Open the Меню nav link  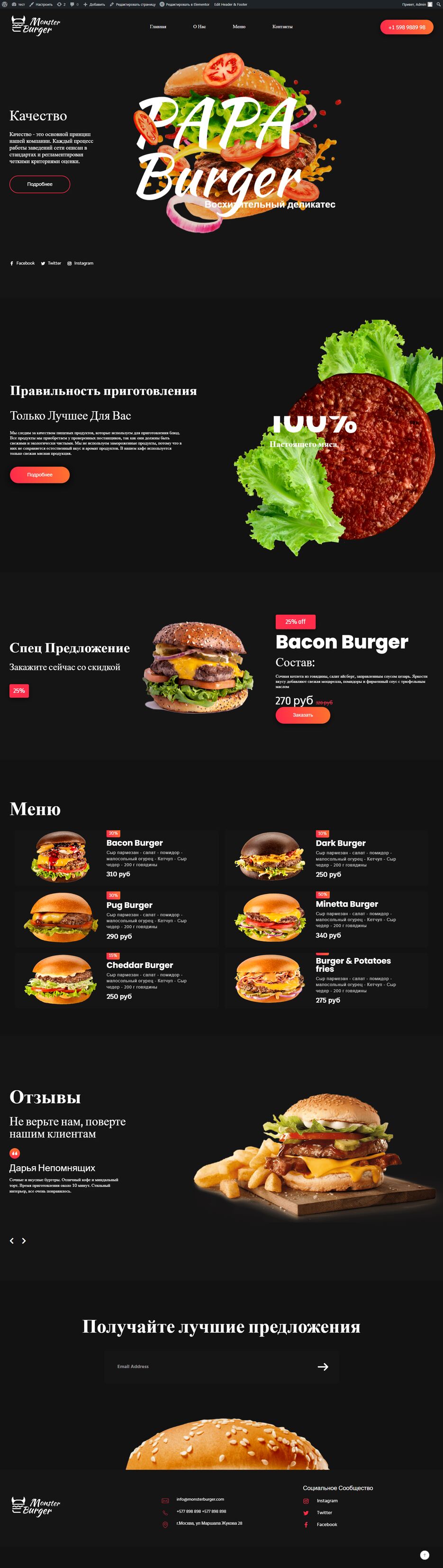coord(239,27)
